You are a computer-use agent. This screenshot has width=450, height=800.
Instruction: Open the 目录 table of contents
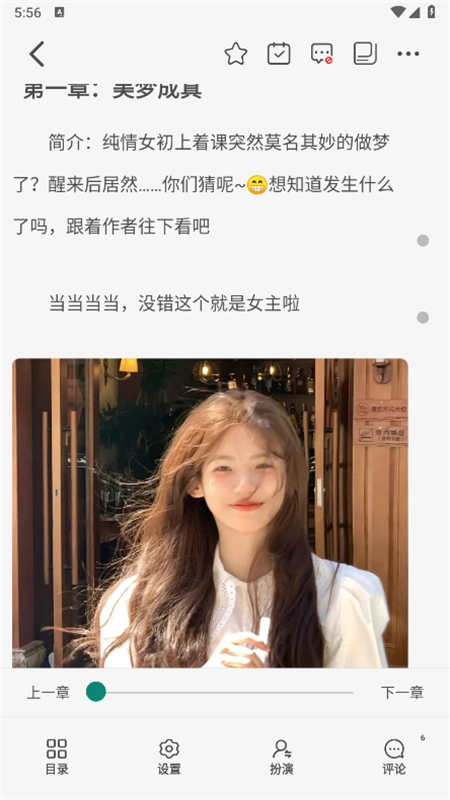point(57,757)
